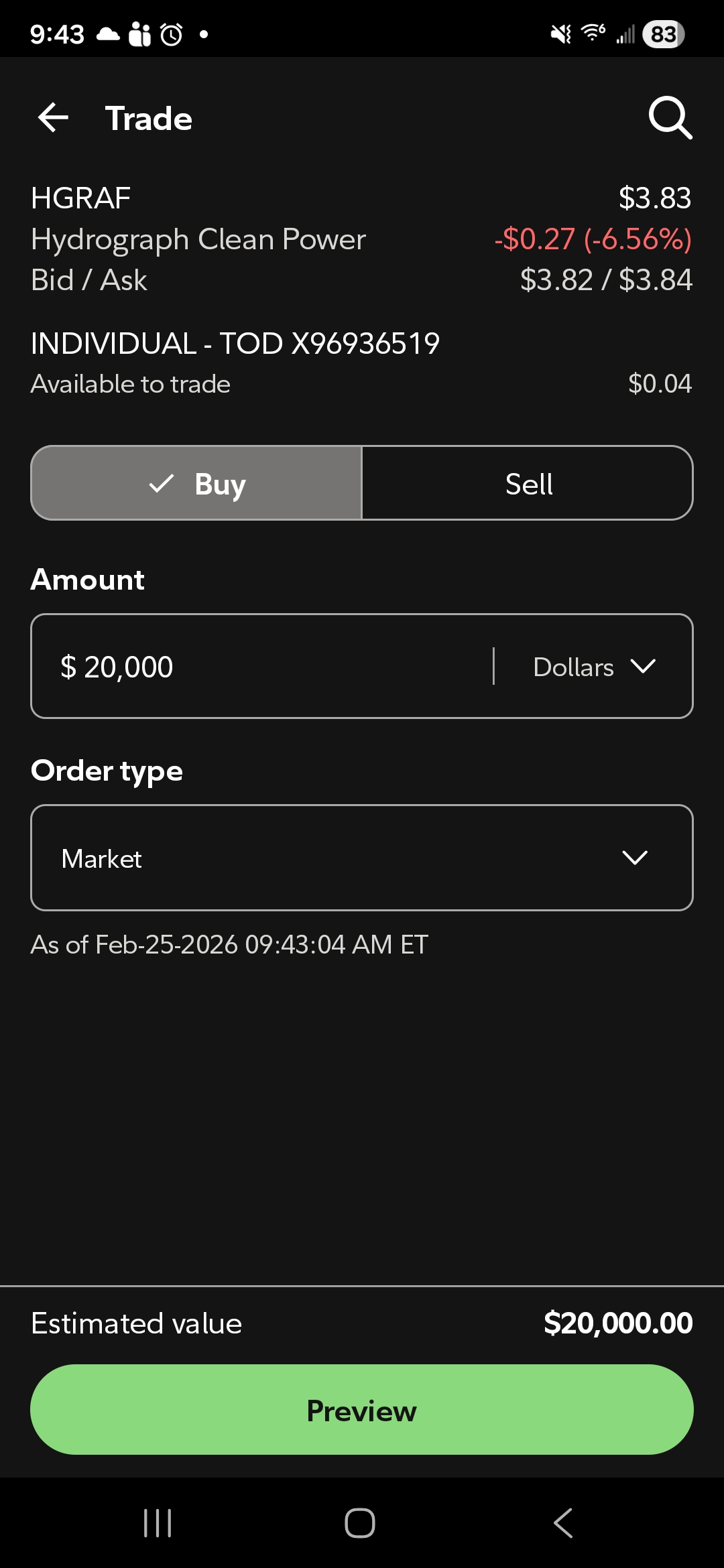
Task: Select the Buy option
Action: [196, 483]
